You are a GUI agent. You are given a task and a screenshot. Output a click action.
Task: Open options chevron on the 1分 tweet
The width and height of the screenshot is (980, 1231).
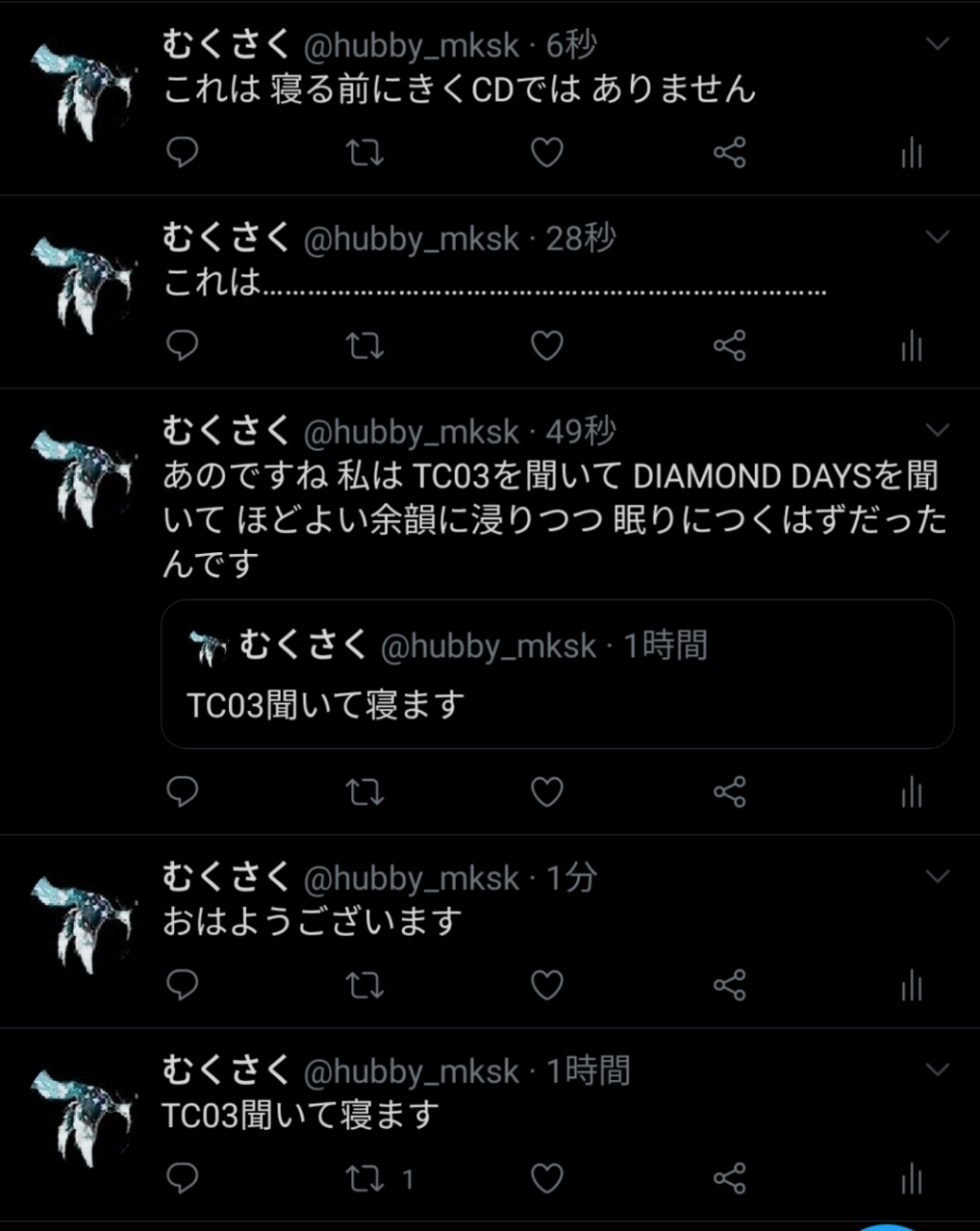[937, 876]
